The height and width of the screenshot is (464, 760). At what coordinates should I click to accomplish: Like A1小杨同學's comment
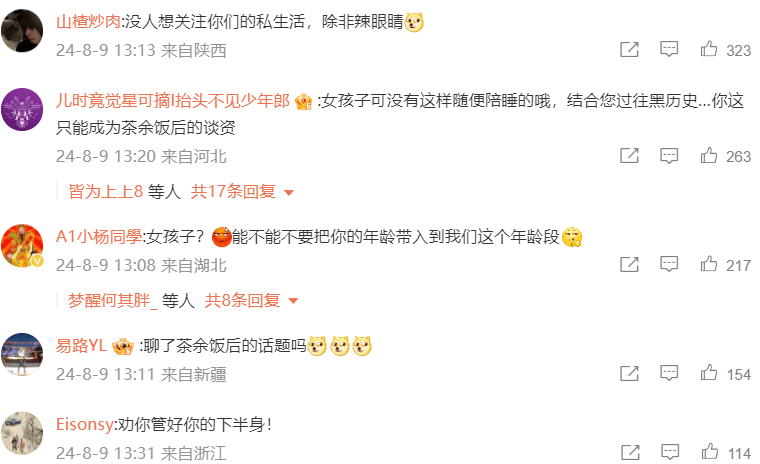point(709,264)
